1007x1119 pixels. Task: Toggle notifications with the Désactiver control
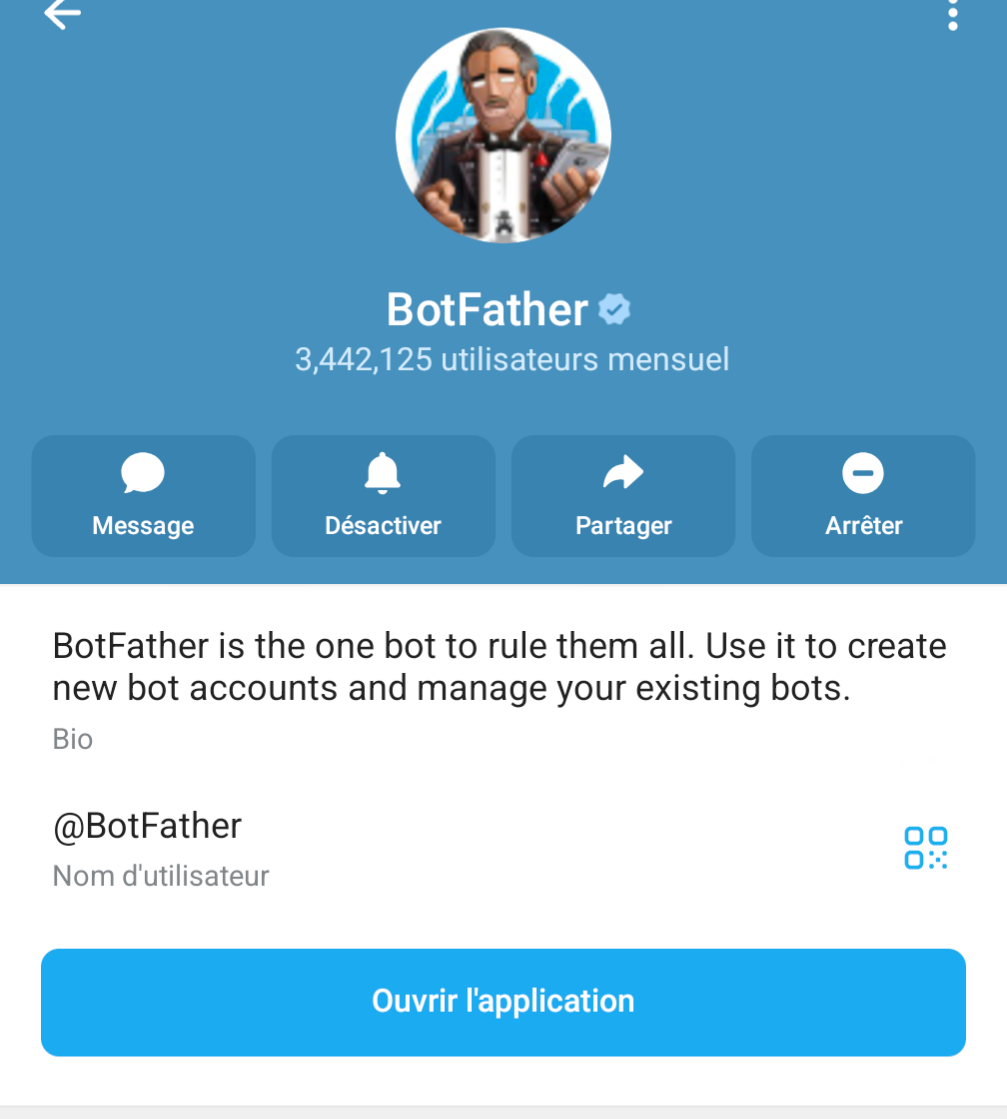tap(382, 496)
